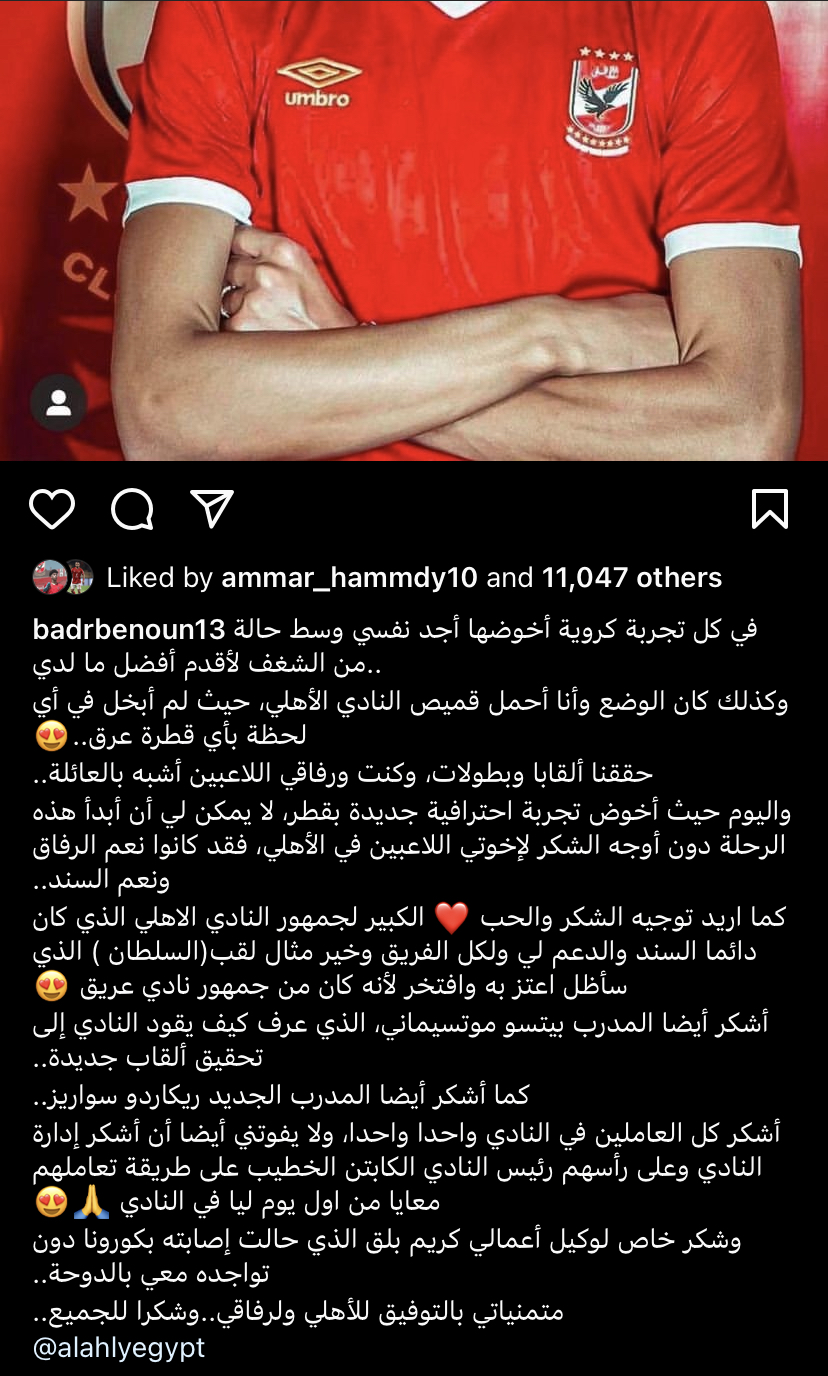Open the ammar_hammdy10 profile from the likes line
This screenshot has width=828, height=1376.
click(x=350, y=578)
